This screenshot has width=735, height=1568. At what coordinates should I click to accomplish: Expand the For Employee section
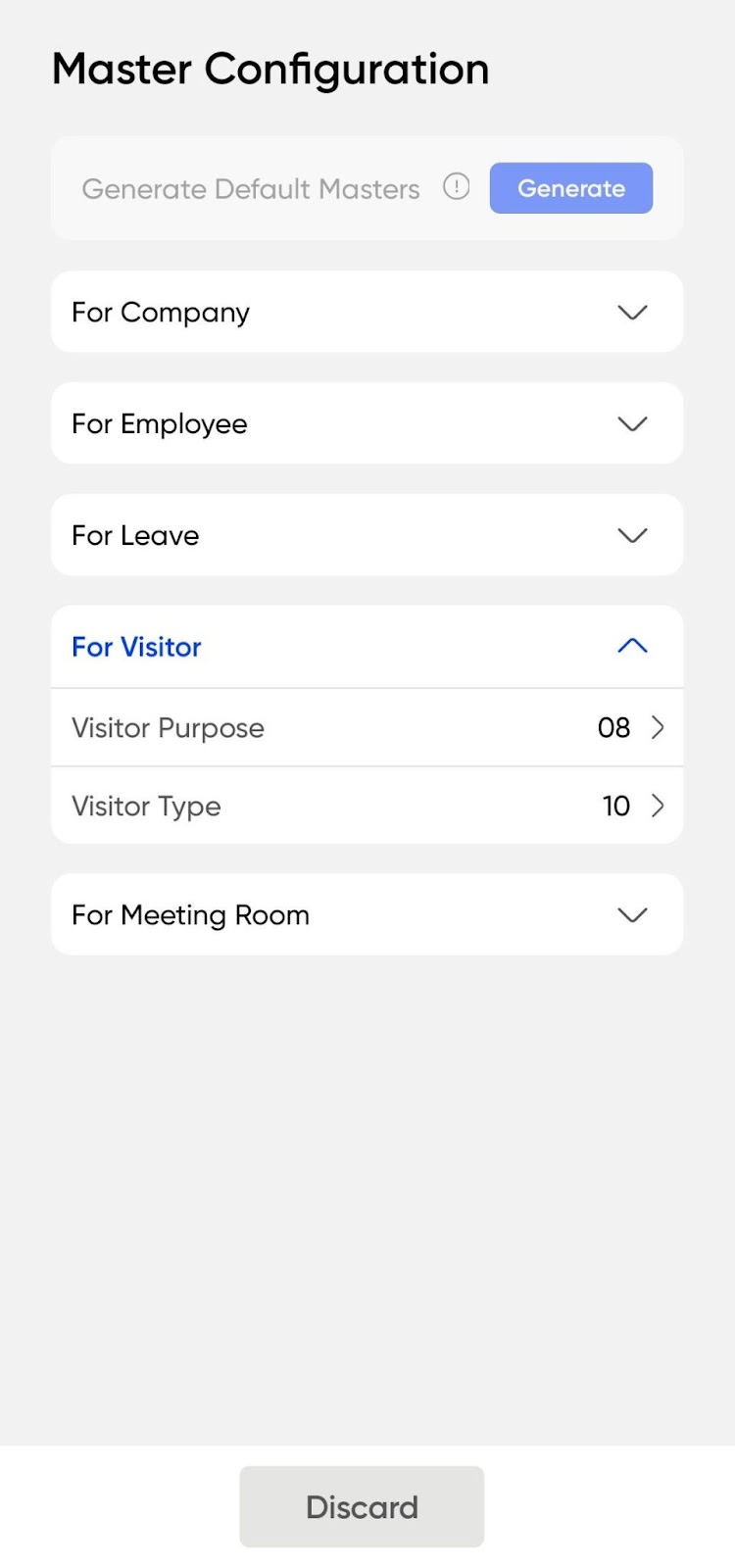point(367,423)
